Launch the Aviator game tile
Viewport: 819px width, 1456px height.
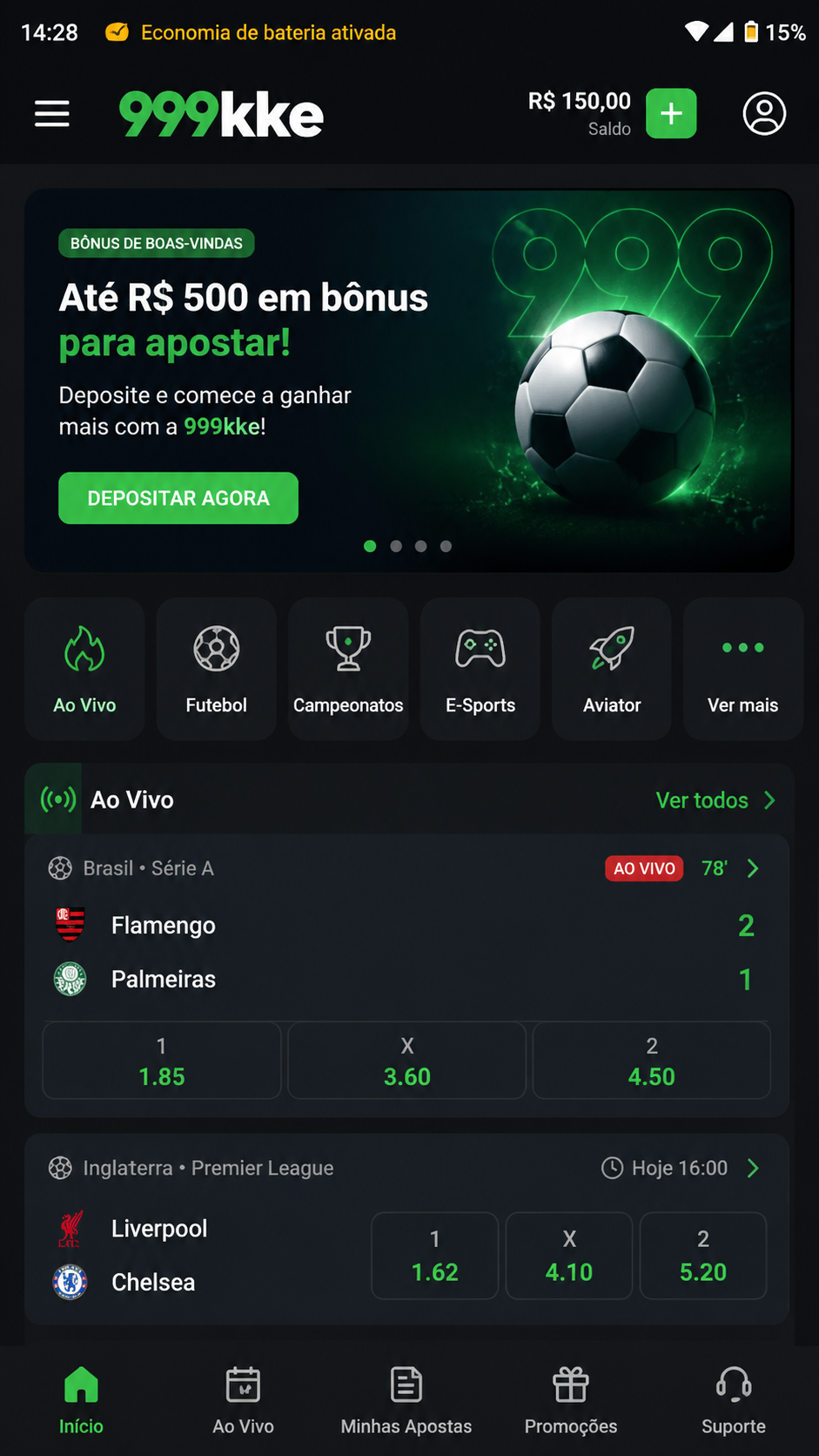coord(612,669)
